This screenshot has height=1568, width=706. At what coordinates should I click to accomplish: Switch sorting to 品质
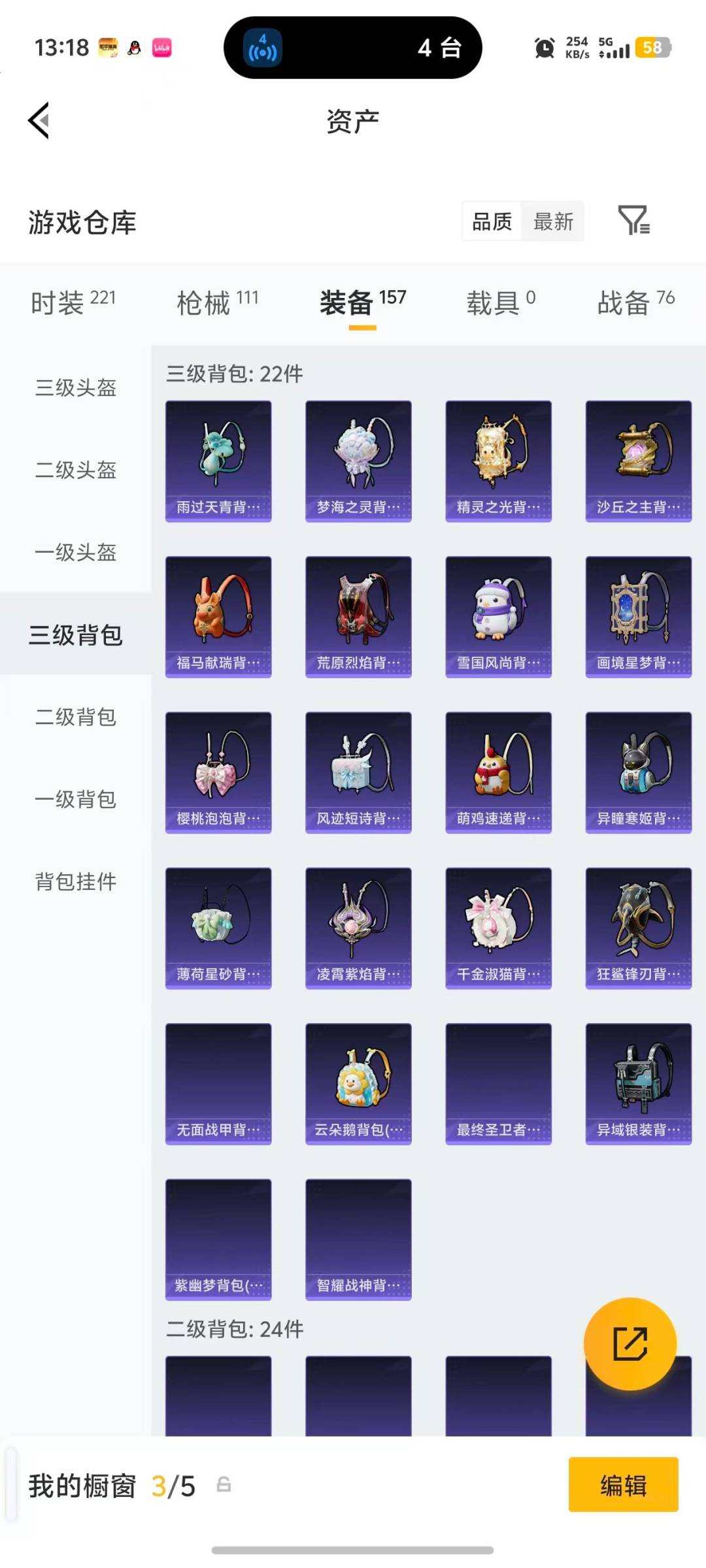pyautogui.click(x=492, y=222)
